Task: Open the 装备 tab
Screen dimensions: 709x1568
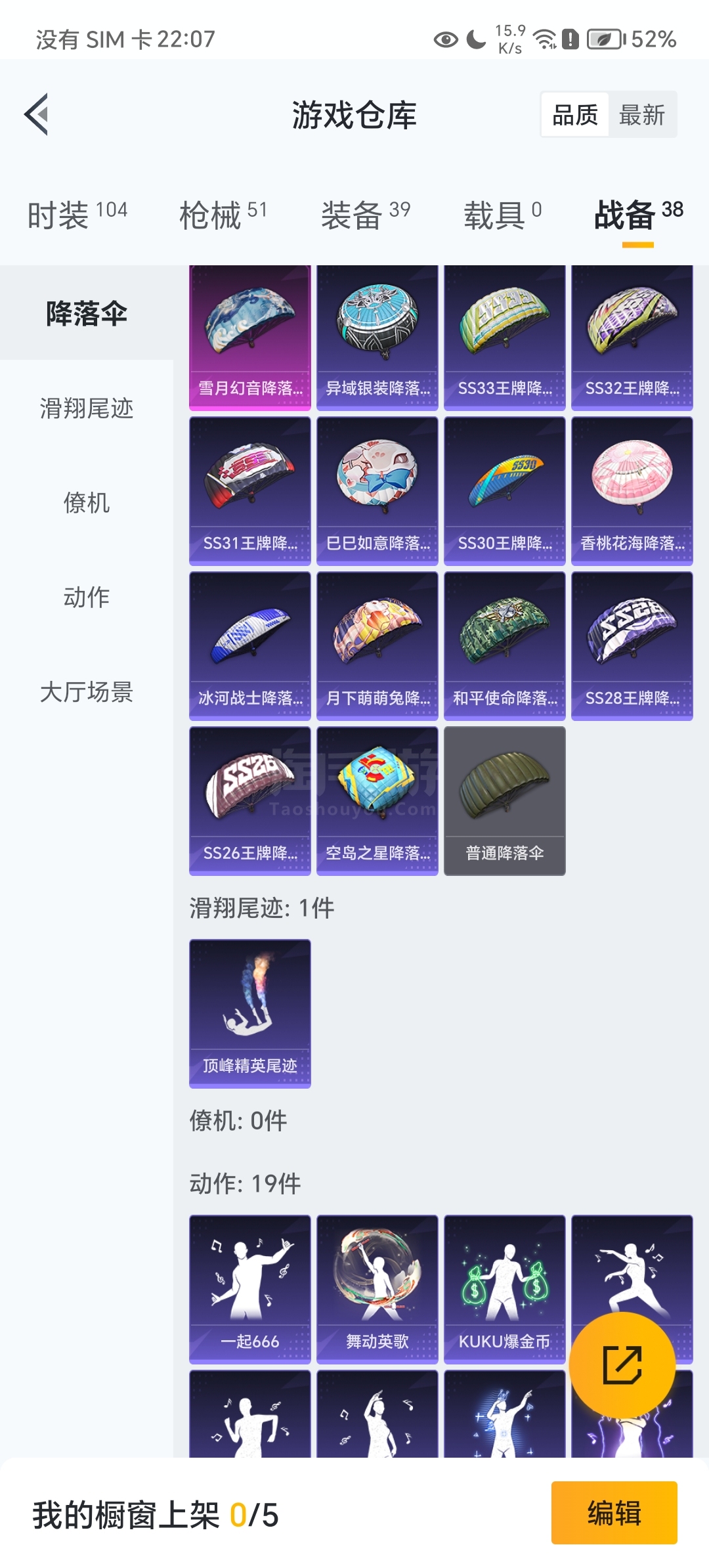Action: pos(366,215)
